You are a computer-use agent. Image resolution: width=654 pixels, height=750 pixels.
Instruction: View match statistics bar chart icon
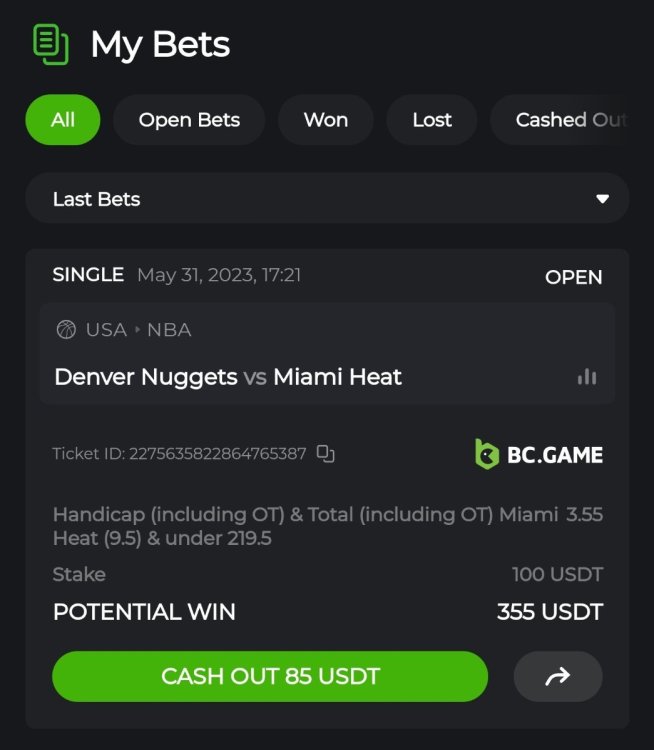587,377
